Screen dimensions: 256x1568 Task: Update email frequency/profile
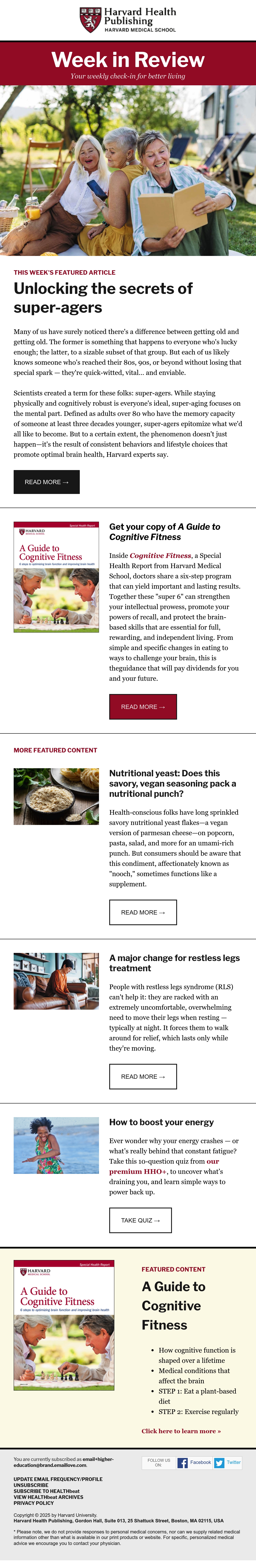[58, 1479]
